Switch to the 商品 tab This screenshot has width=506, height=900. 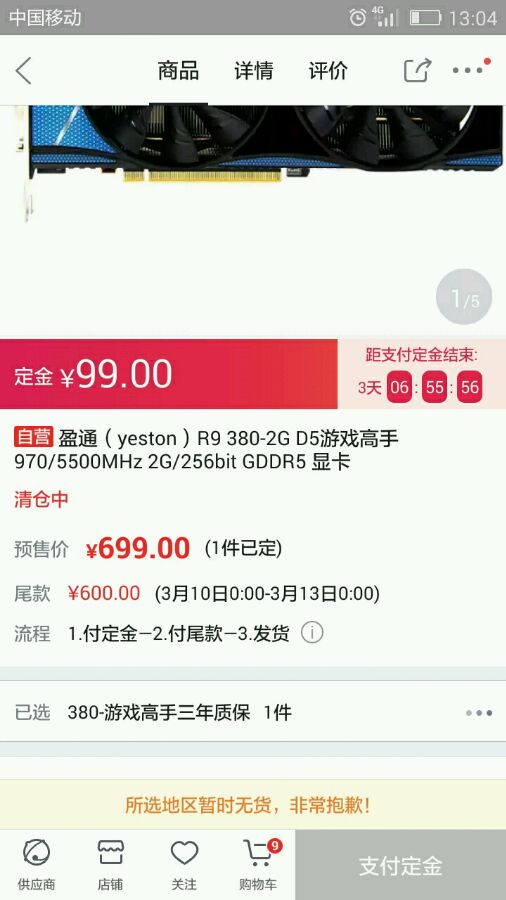[178, 71]
